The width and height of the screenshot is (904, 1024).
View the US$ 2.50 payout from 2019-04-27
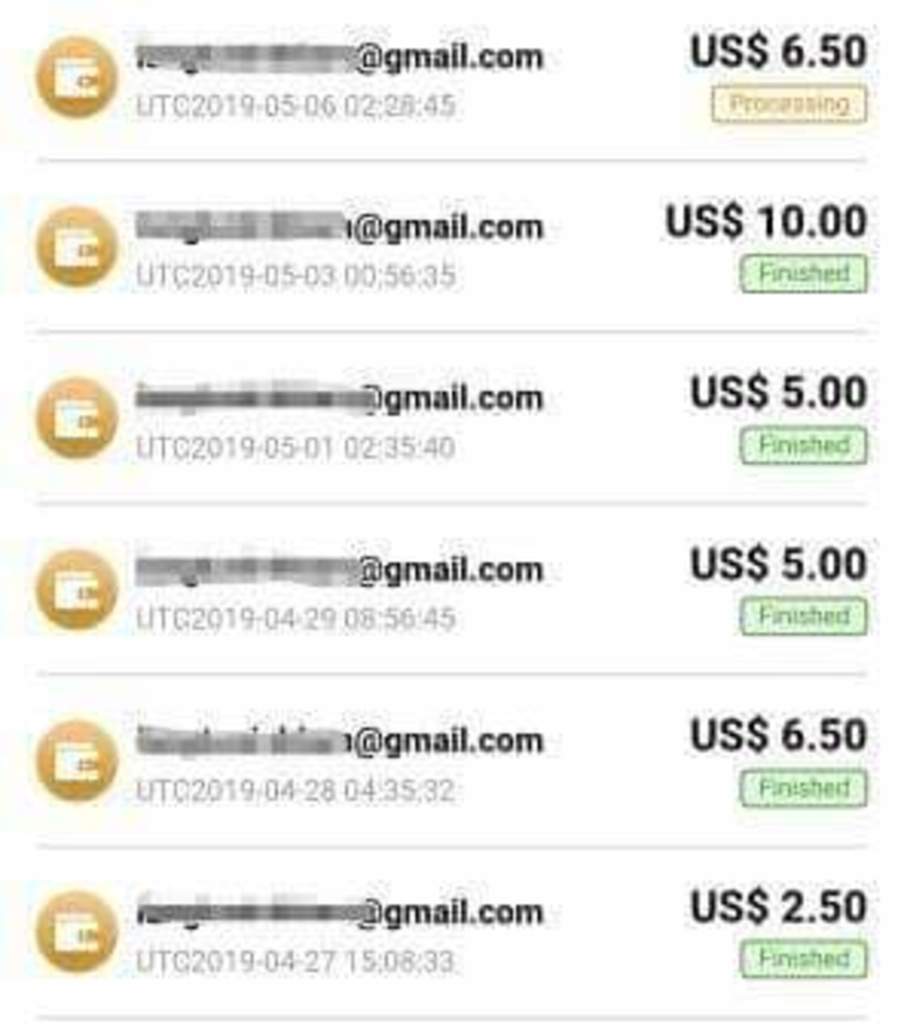click(x=450, y=933)
